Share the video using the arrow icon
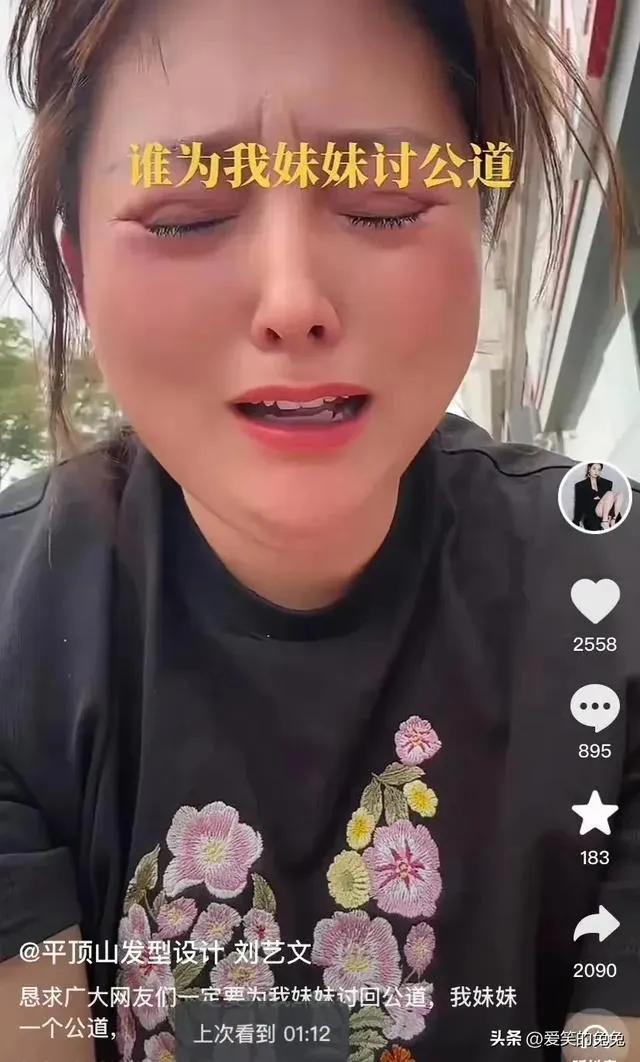 595,925
